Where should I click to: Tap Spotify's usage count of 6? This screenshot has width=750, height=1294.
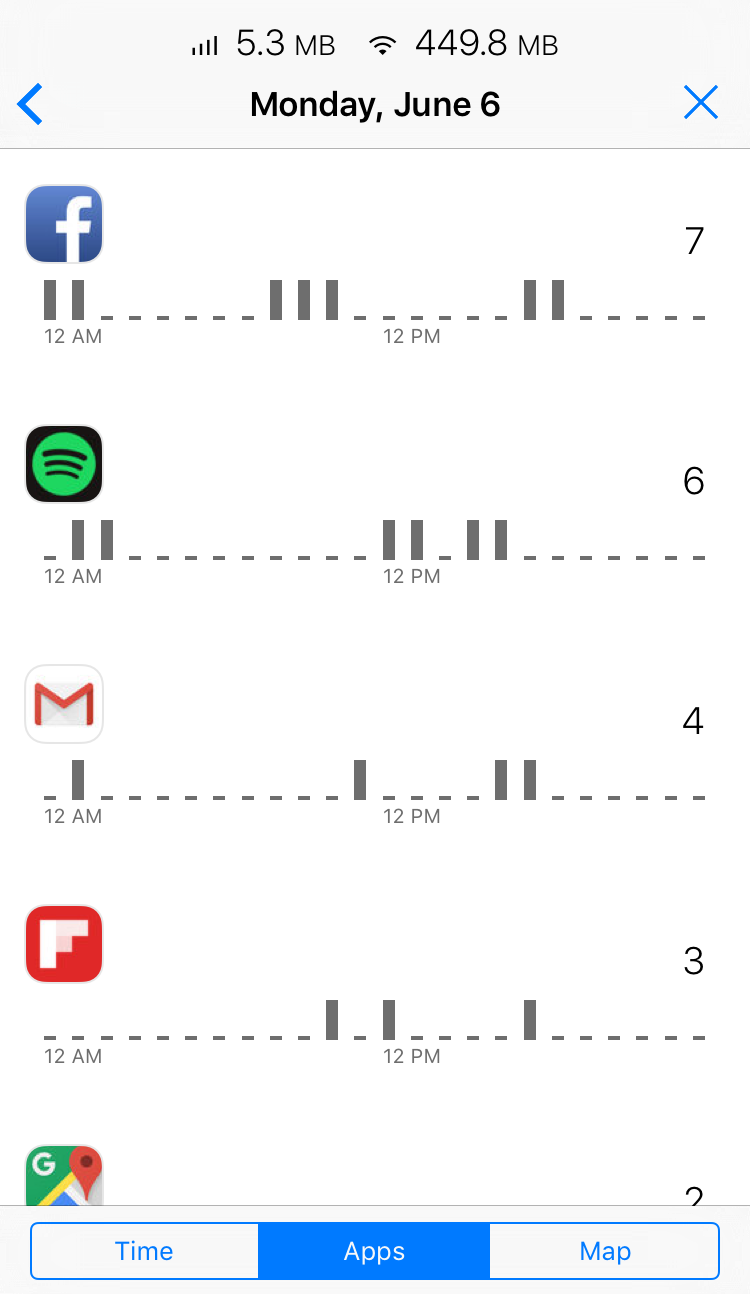click(694, 481)
